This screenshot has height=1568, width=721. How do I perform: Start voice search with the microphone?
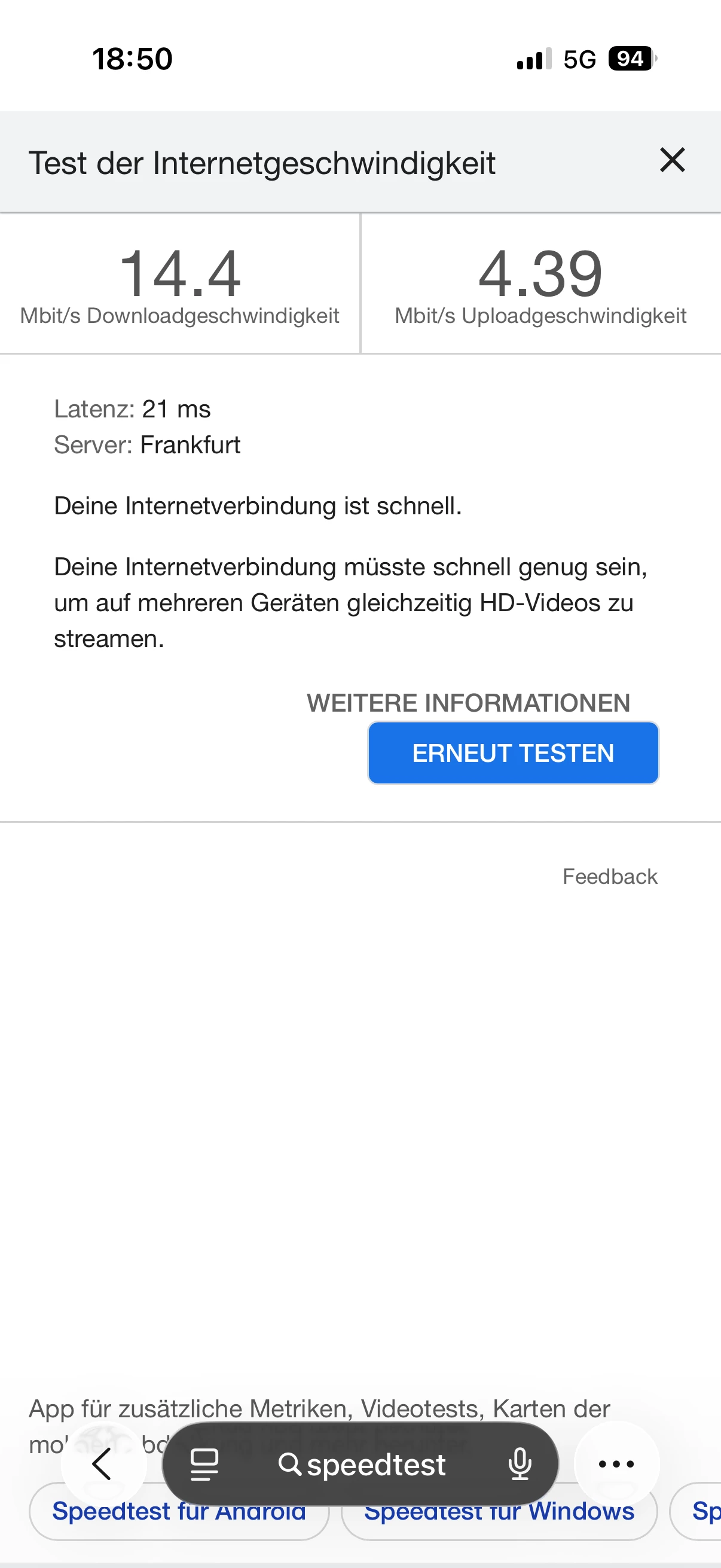coord(520,1465)
